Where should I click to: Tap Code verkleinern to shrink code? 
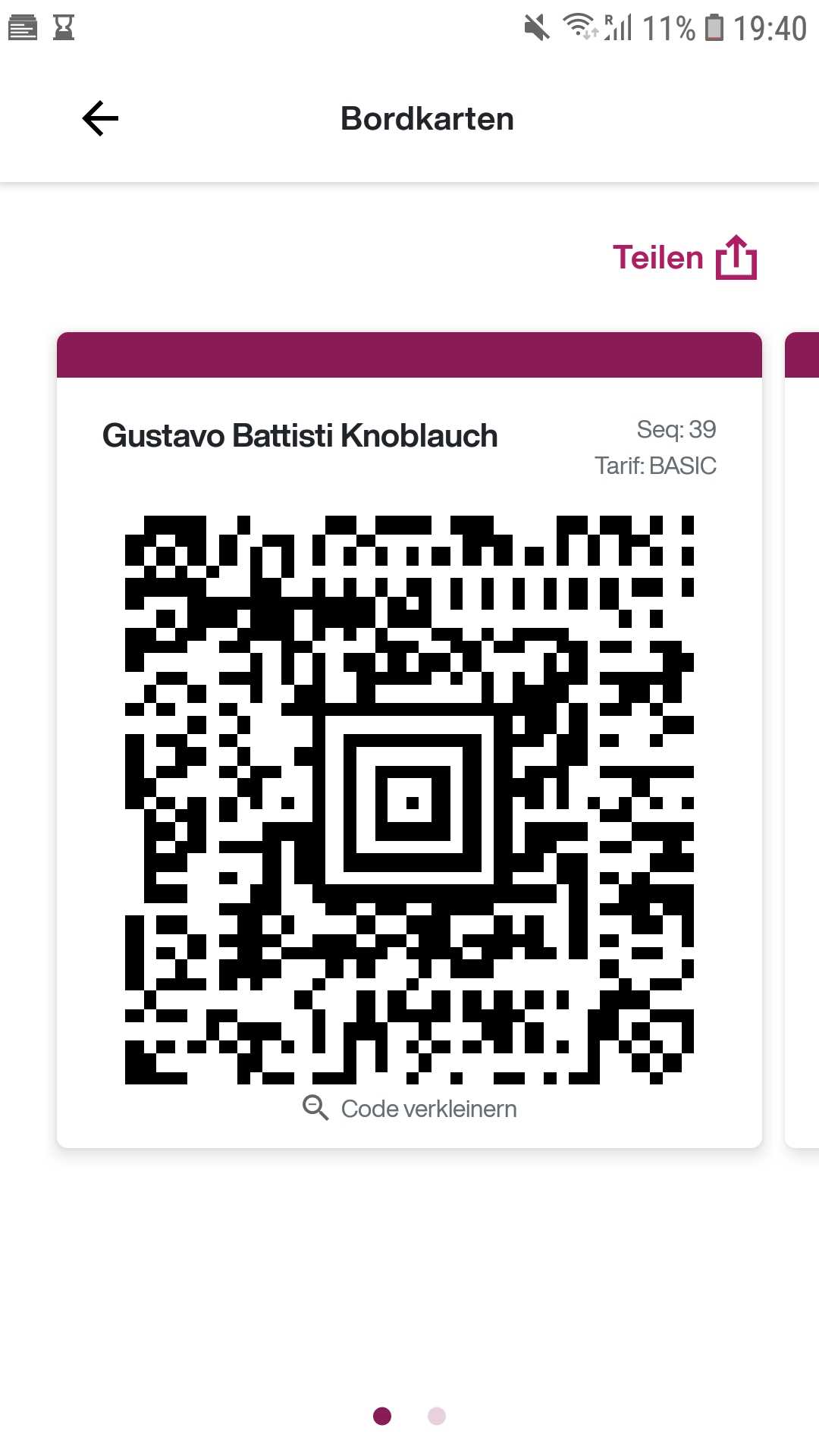(x=410, y=1109)
